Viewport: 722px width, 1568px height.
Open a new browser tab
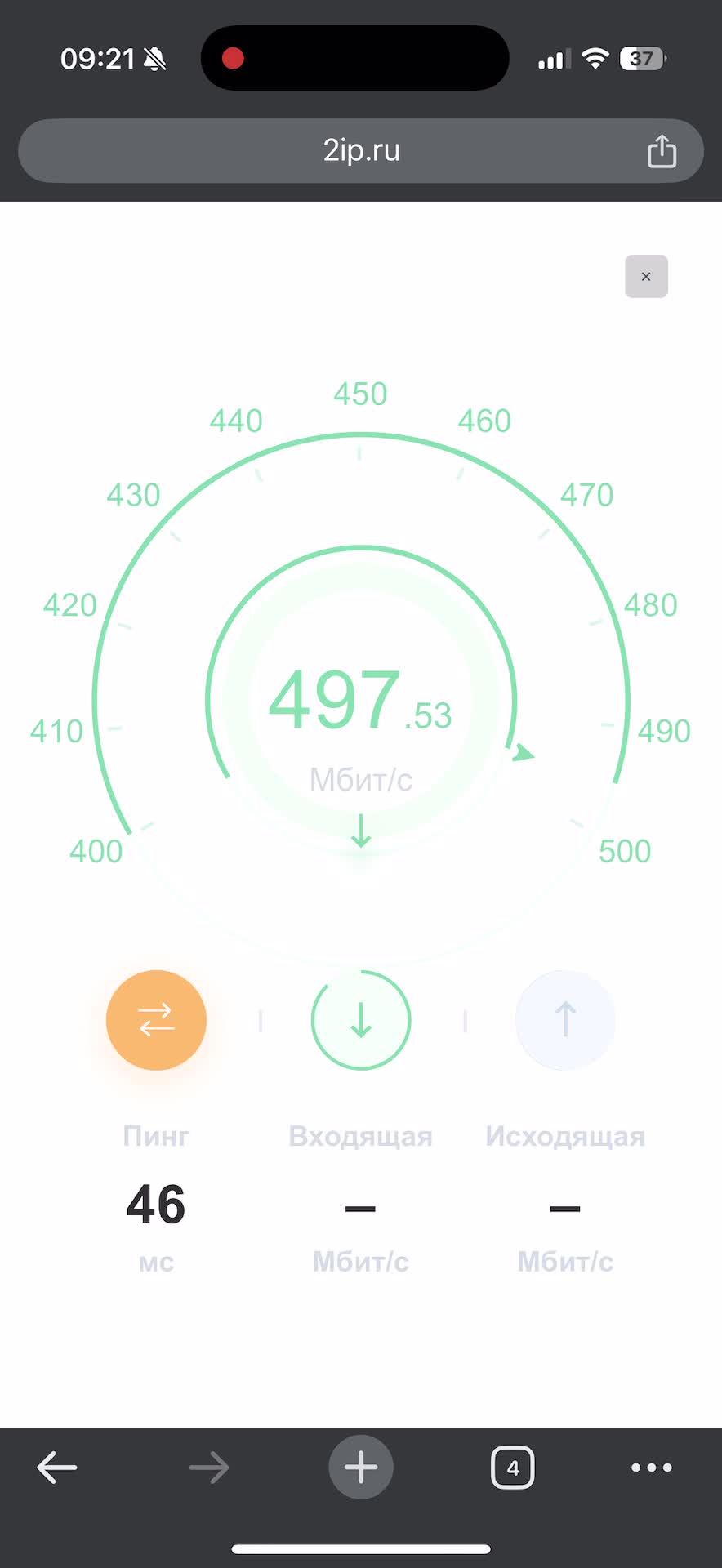click(361, 1468)
